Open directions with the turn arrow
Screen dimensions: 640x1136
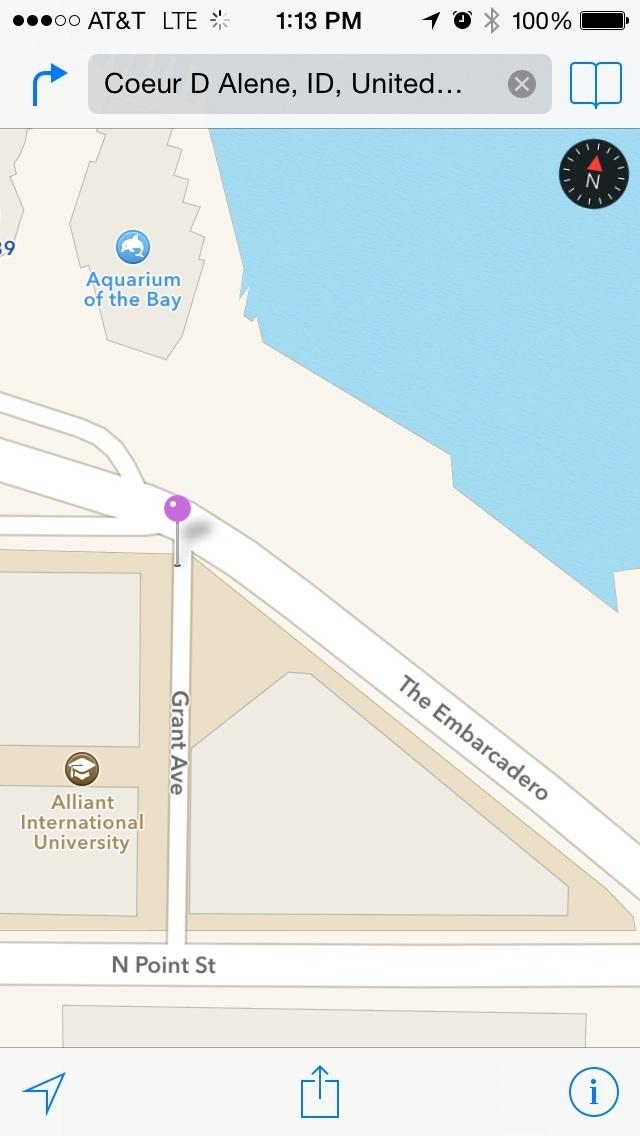49,85
